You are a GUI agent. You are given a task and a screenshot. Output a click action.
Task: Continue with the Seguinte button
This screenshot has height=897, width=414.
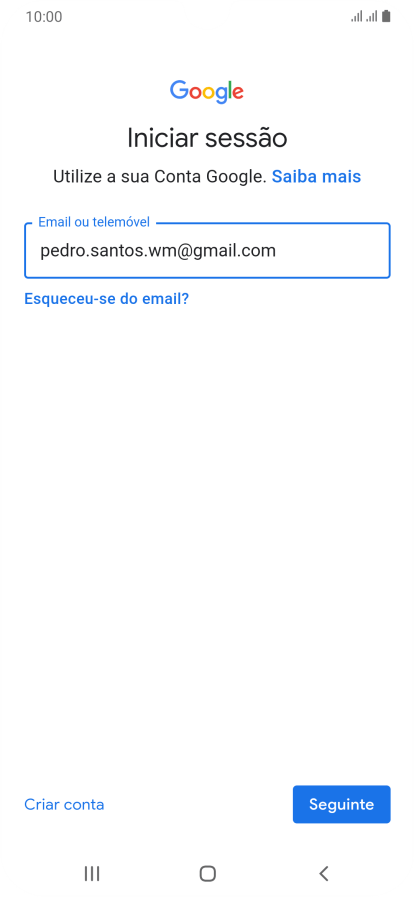(341, 804)
